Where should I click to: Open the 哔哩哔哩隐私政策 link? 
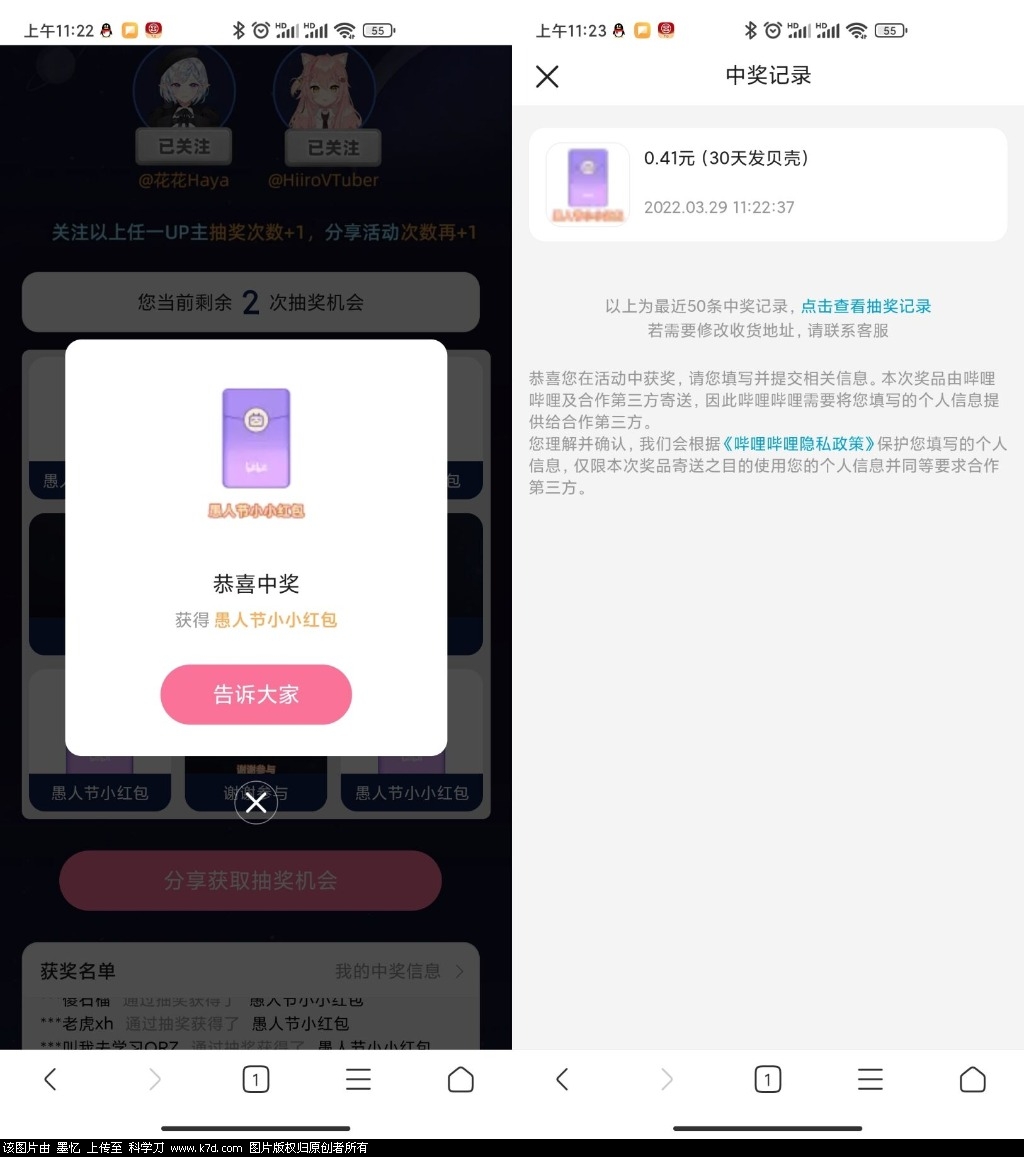[798, 443]
